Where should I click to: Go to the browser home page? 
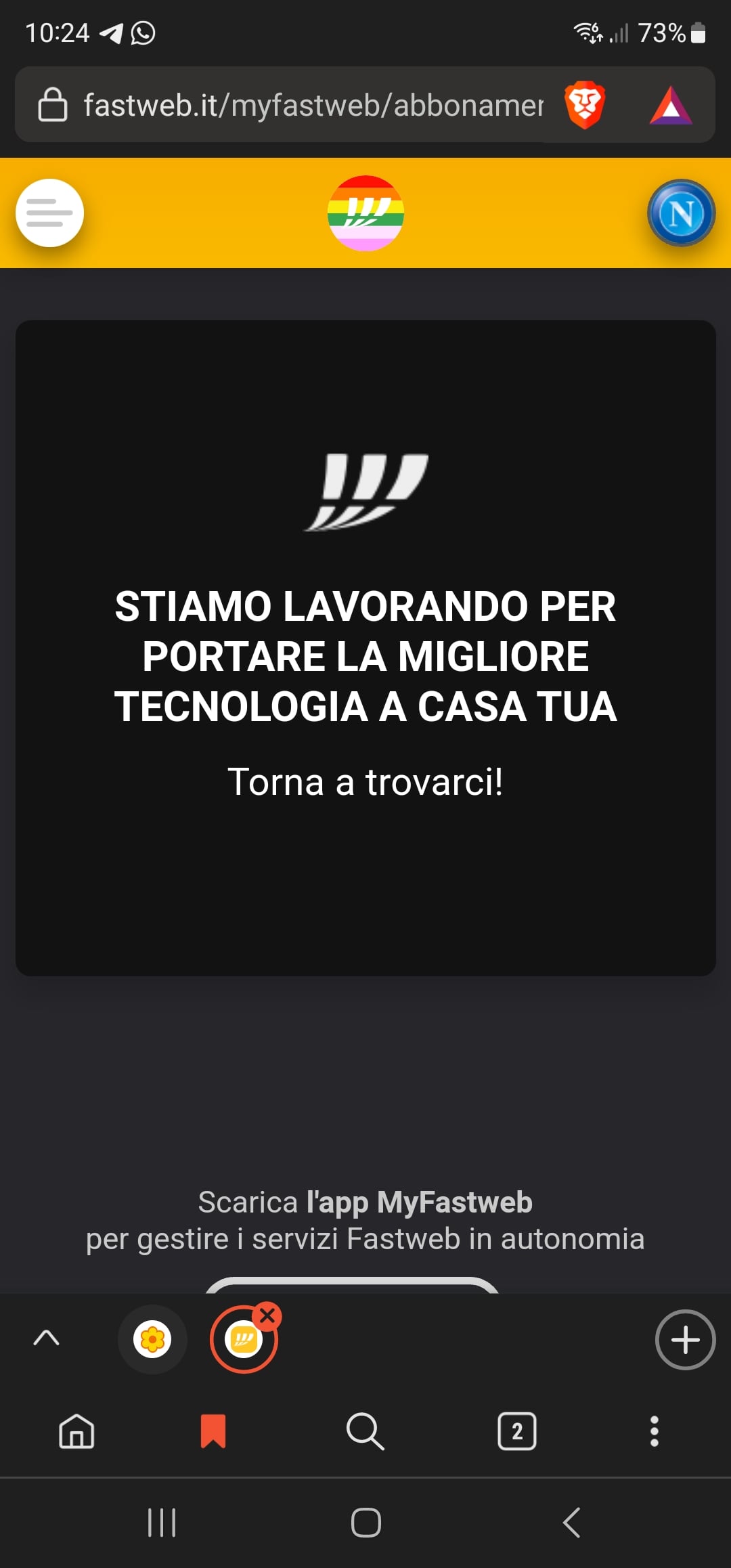[x=76, y=1431]
